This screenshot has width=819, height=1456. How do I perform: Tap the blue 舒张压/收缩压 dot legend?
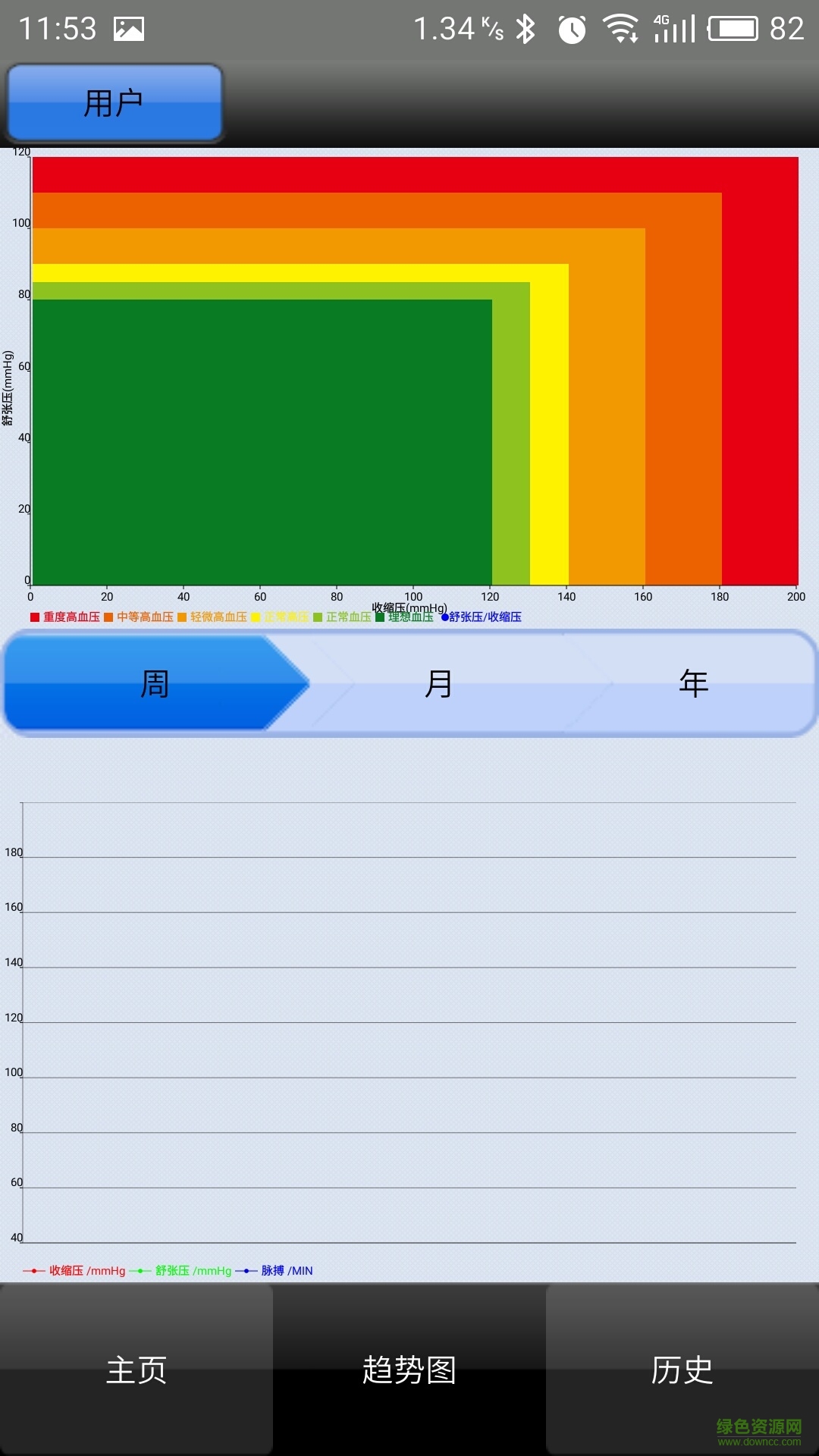pyautogui.click(x=444, y=617)
